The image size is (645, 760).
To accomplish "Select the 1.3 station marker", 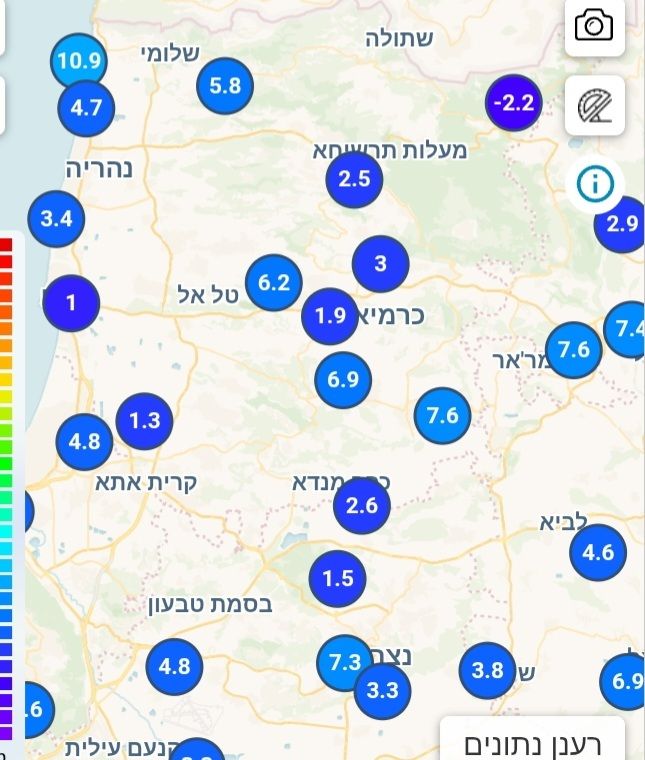I will [145, 421].
